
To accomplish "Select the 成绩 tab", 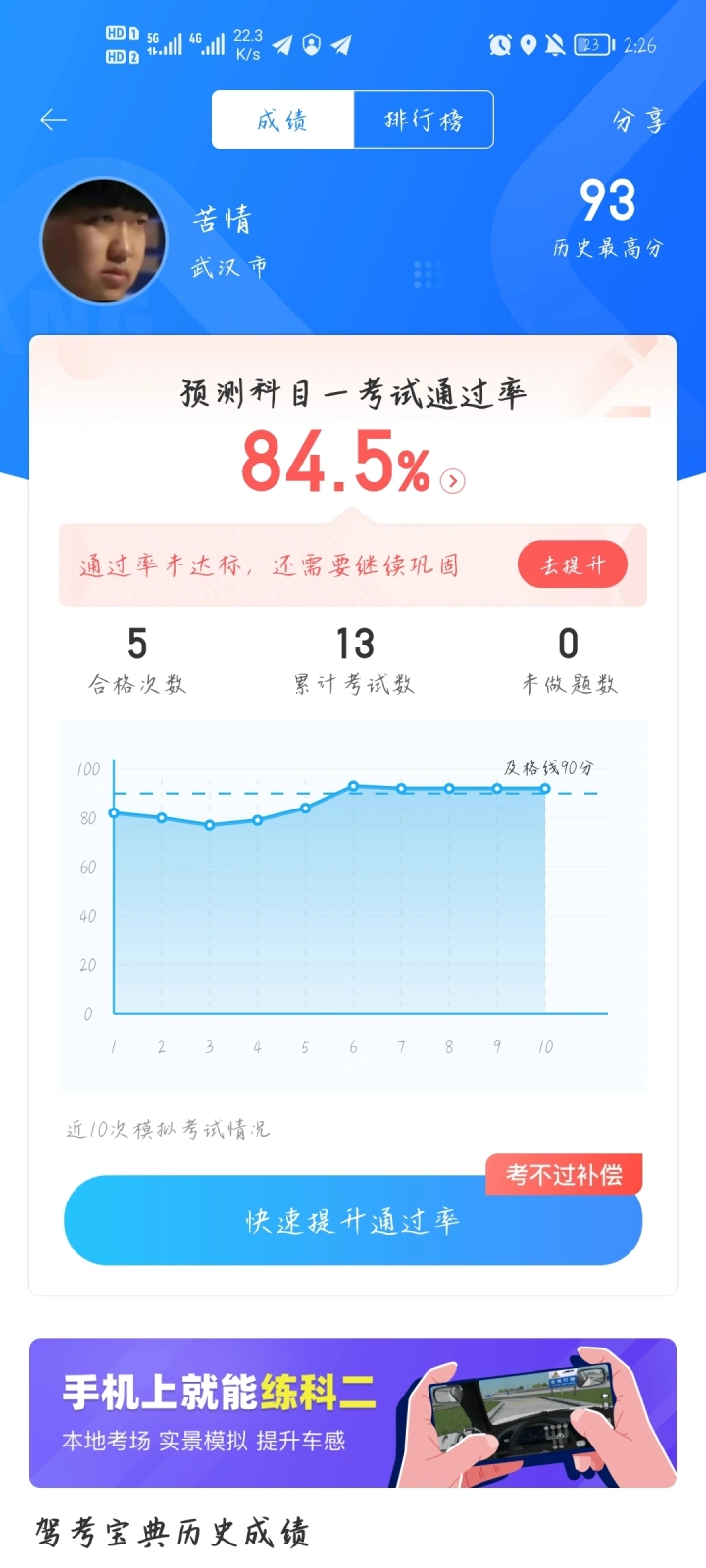I will [282, 120].
